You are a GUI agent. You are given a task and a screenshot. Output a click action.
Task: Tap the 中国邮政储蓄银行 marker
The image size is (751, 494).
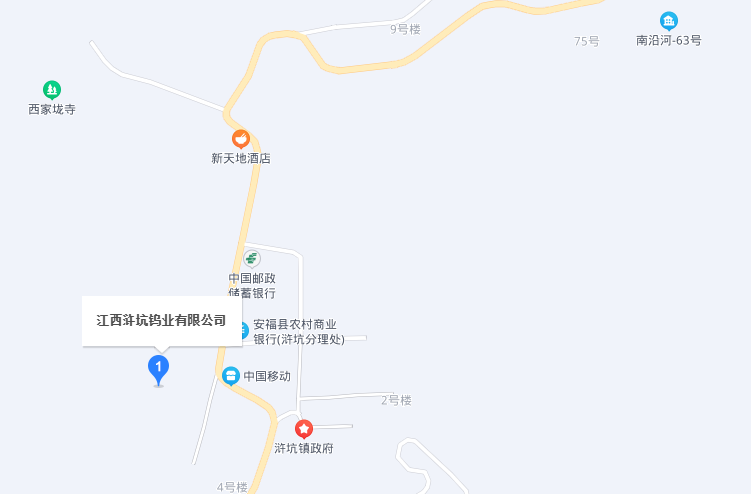252,259
